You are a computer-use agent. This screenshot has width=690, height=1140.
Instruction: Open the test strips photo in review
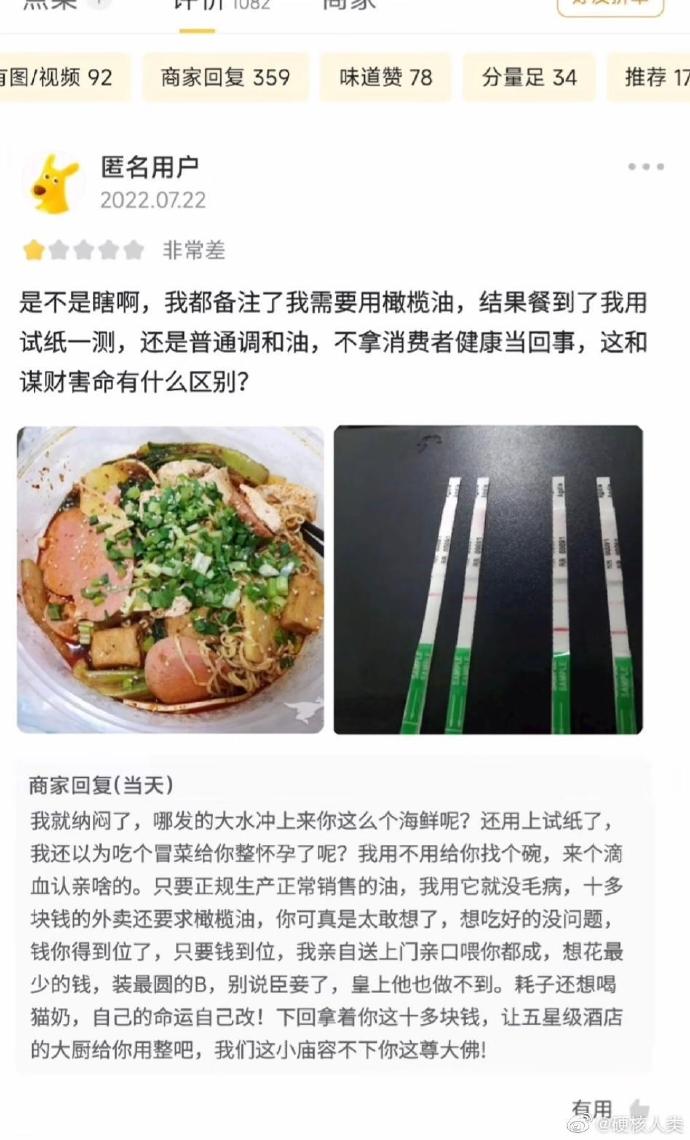point(488,579)
